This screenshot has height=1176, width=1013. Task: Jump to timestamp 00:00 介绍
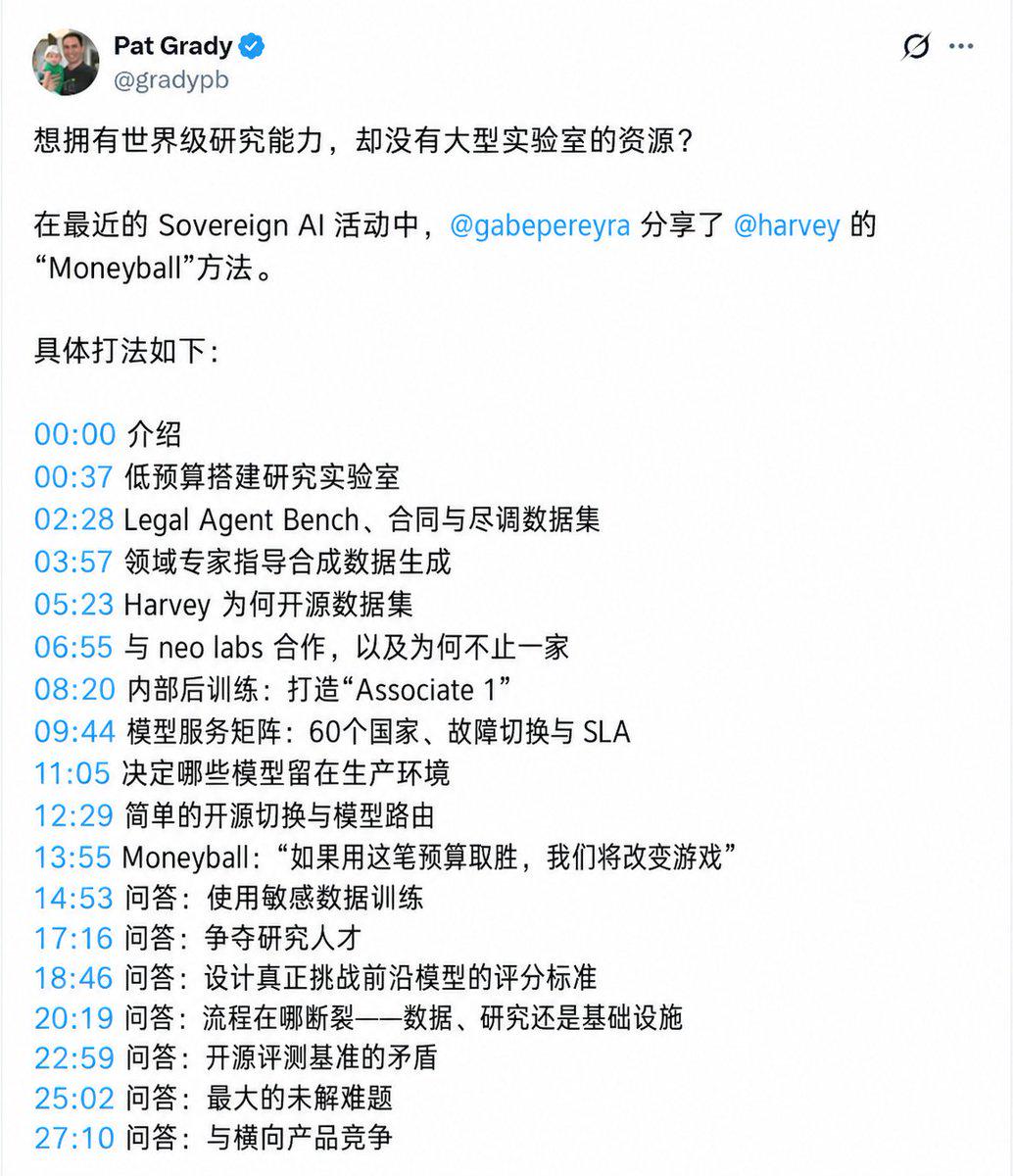point(74,434)
